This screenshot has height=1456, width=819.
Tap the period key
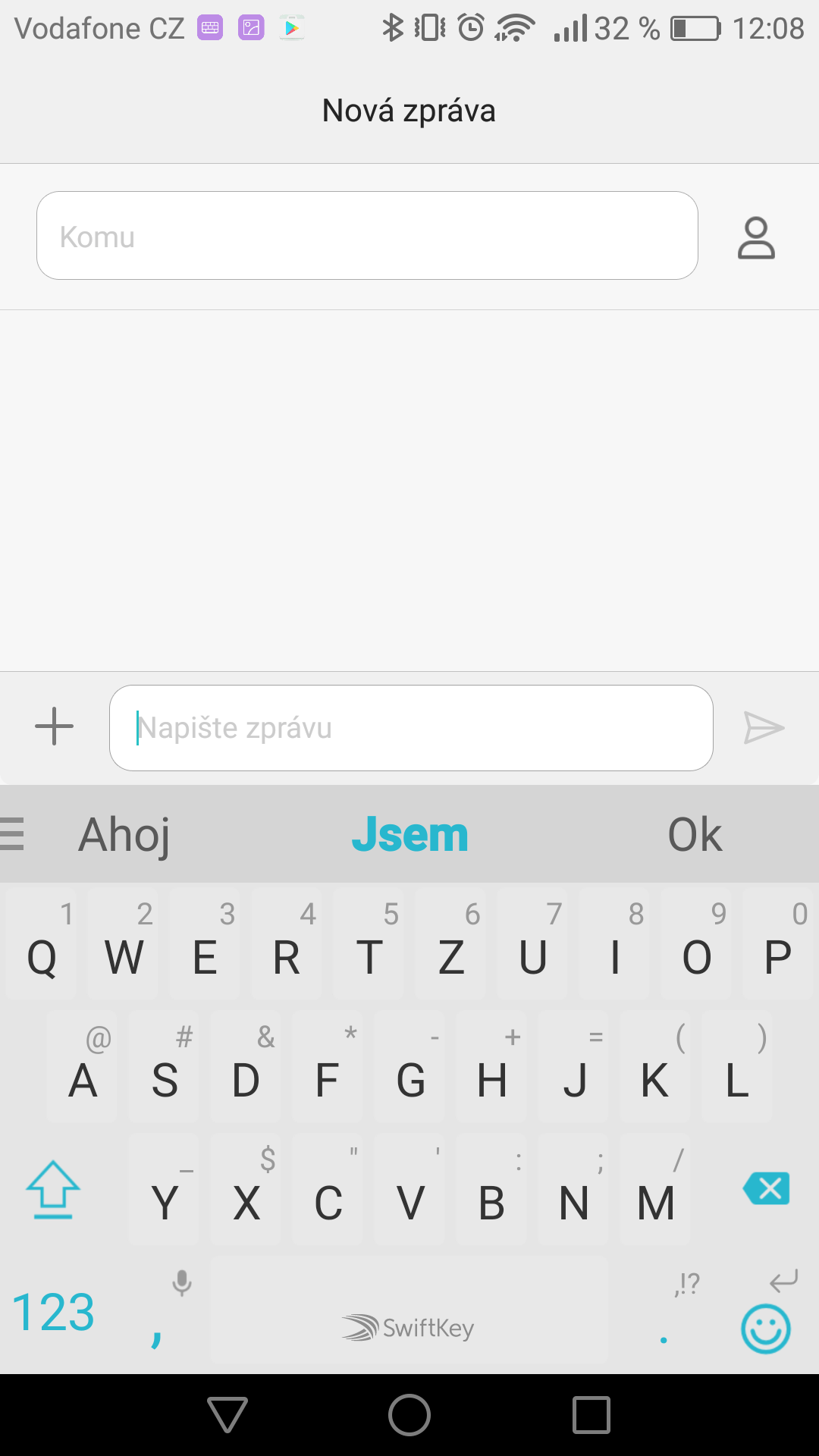(x=664, y=1312)
